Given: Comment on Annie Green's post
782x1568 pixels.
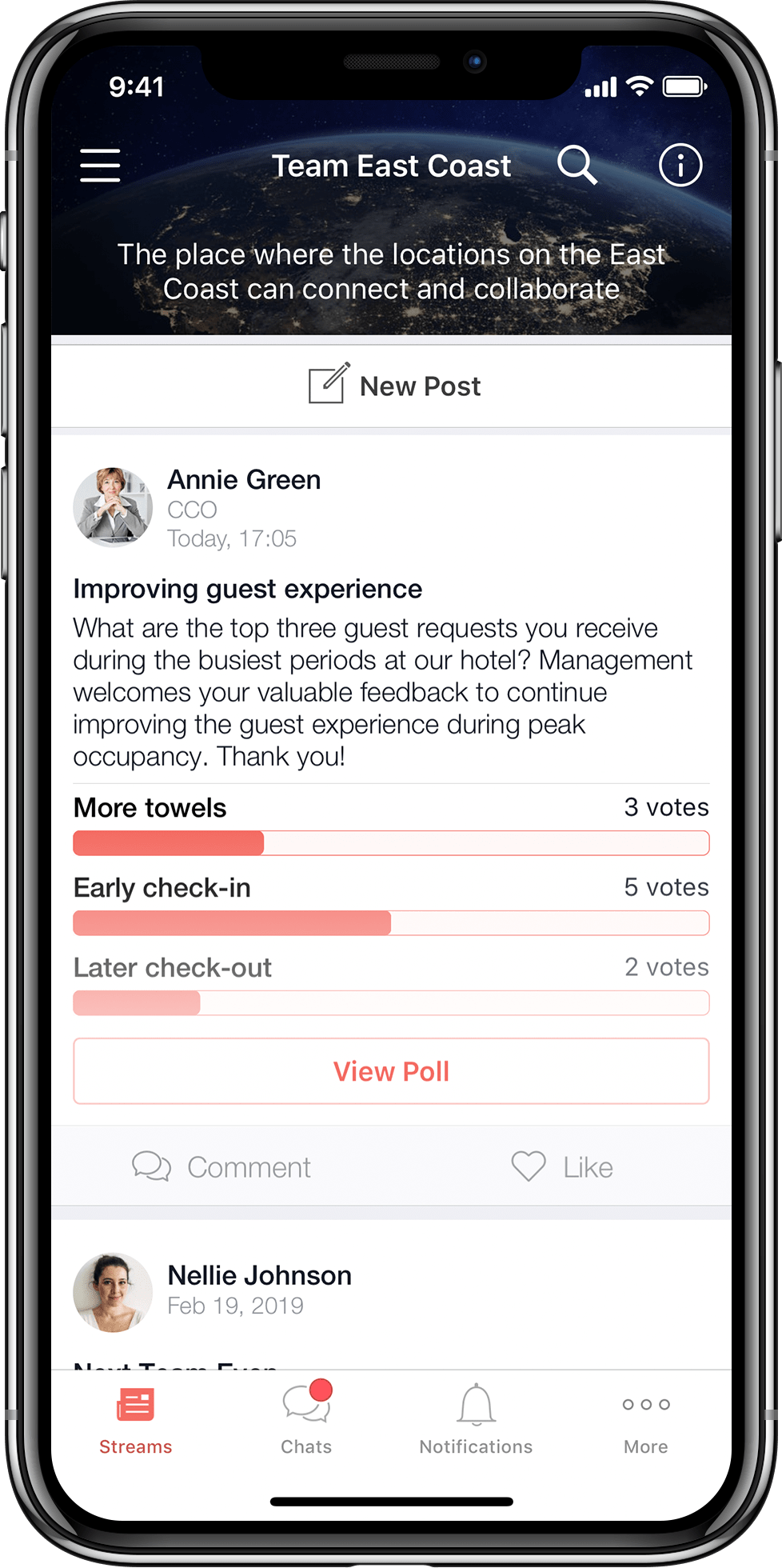Looking at the screenshot, I should click(x=221, y=1167).
